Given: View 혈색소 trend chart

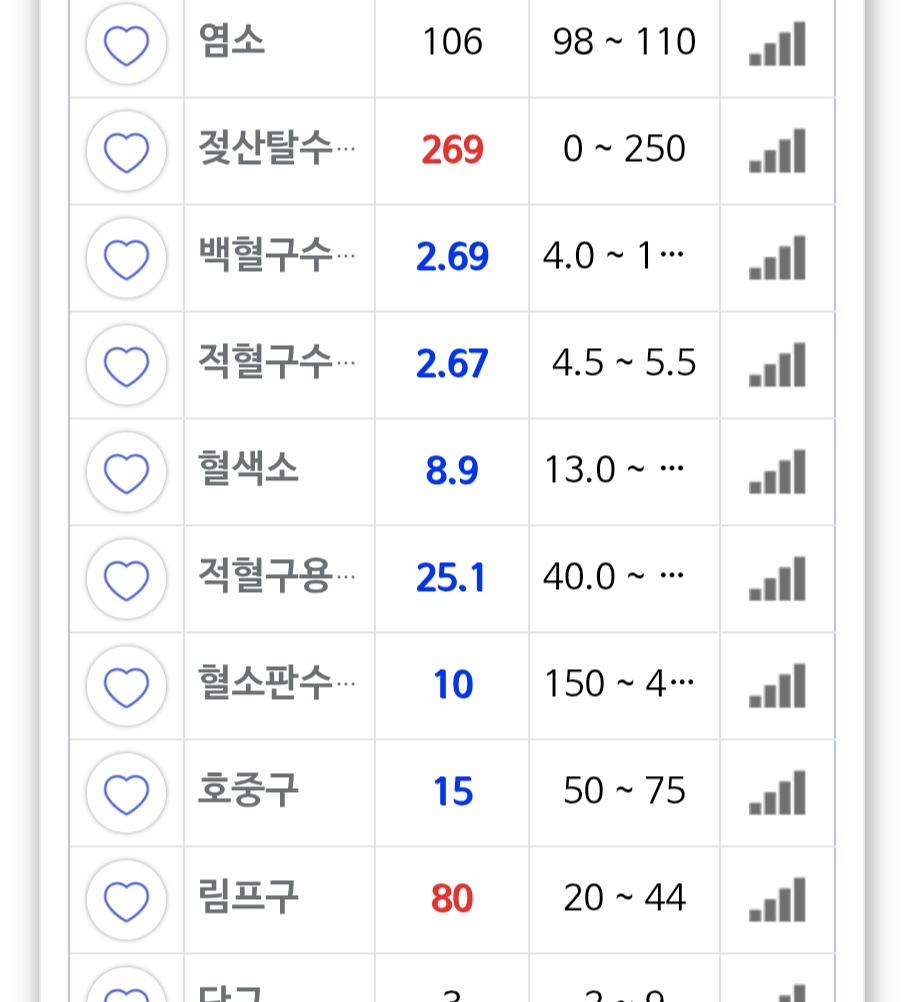Looking at the screenshot, I should pos(778,472).
